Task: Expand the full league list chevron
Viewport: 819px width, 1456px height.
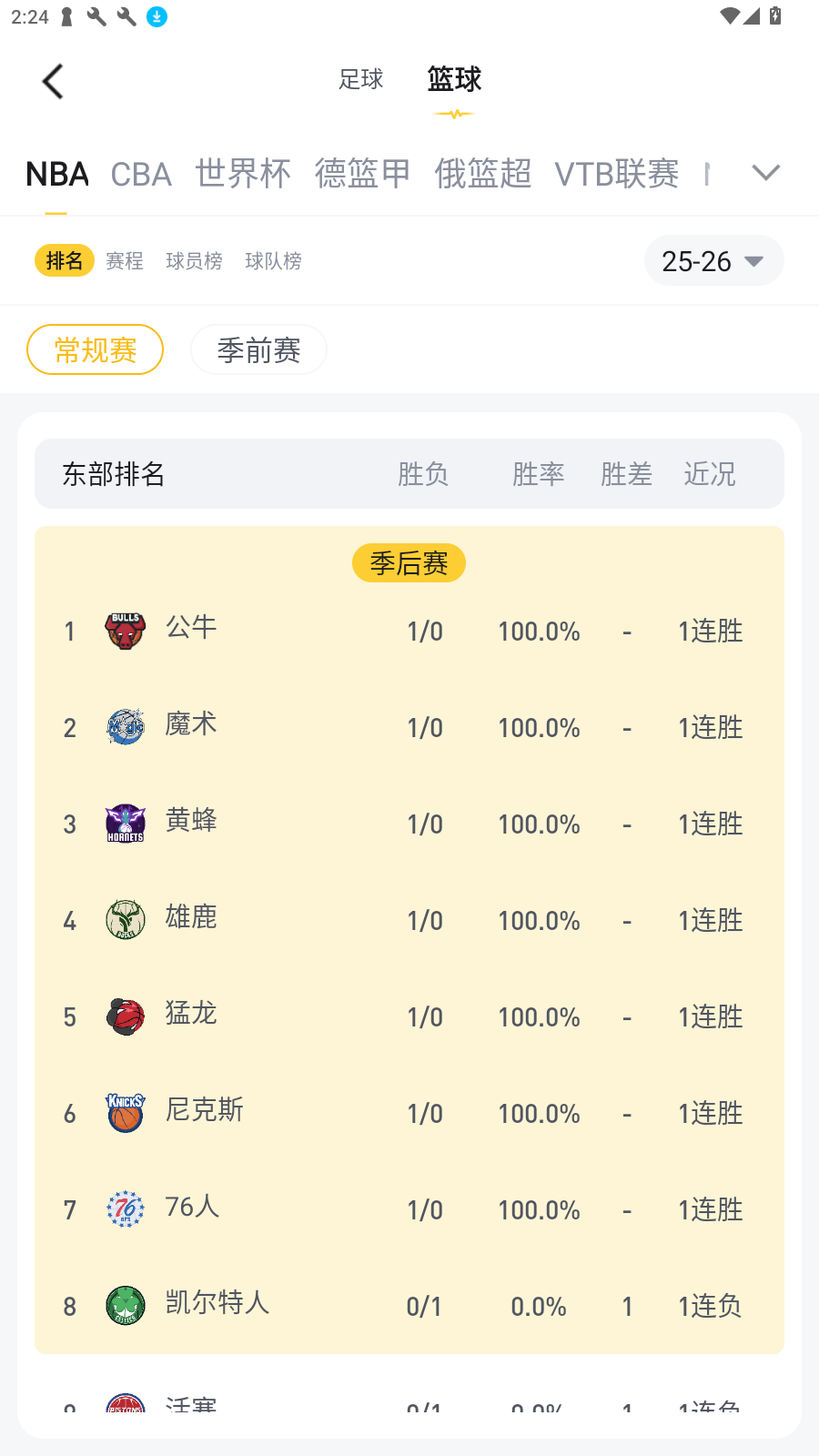Action: click(x=765, y=173)
